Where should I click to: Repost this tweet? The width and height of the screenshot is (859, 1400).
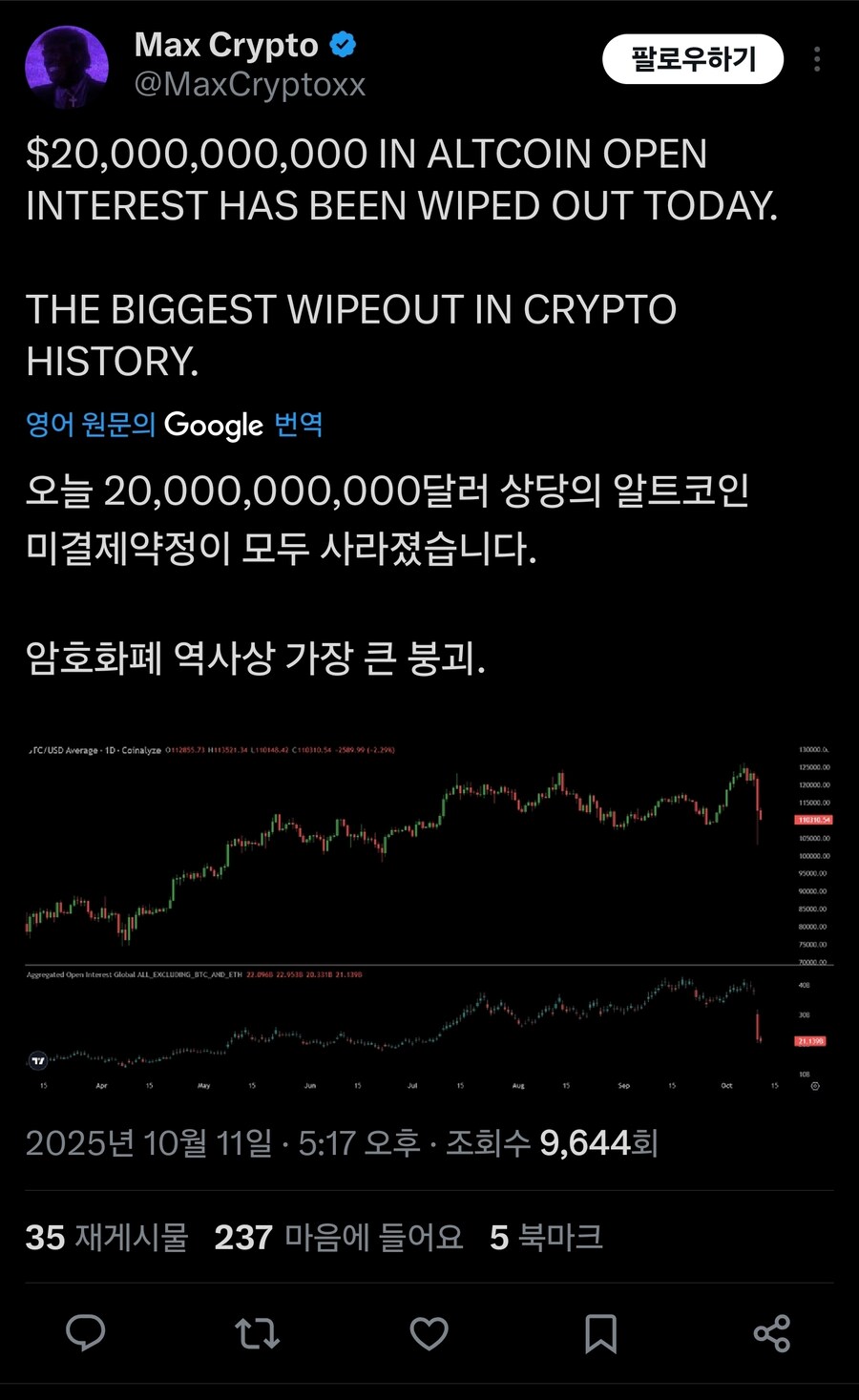pos(257,1332)
